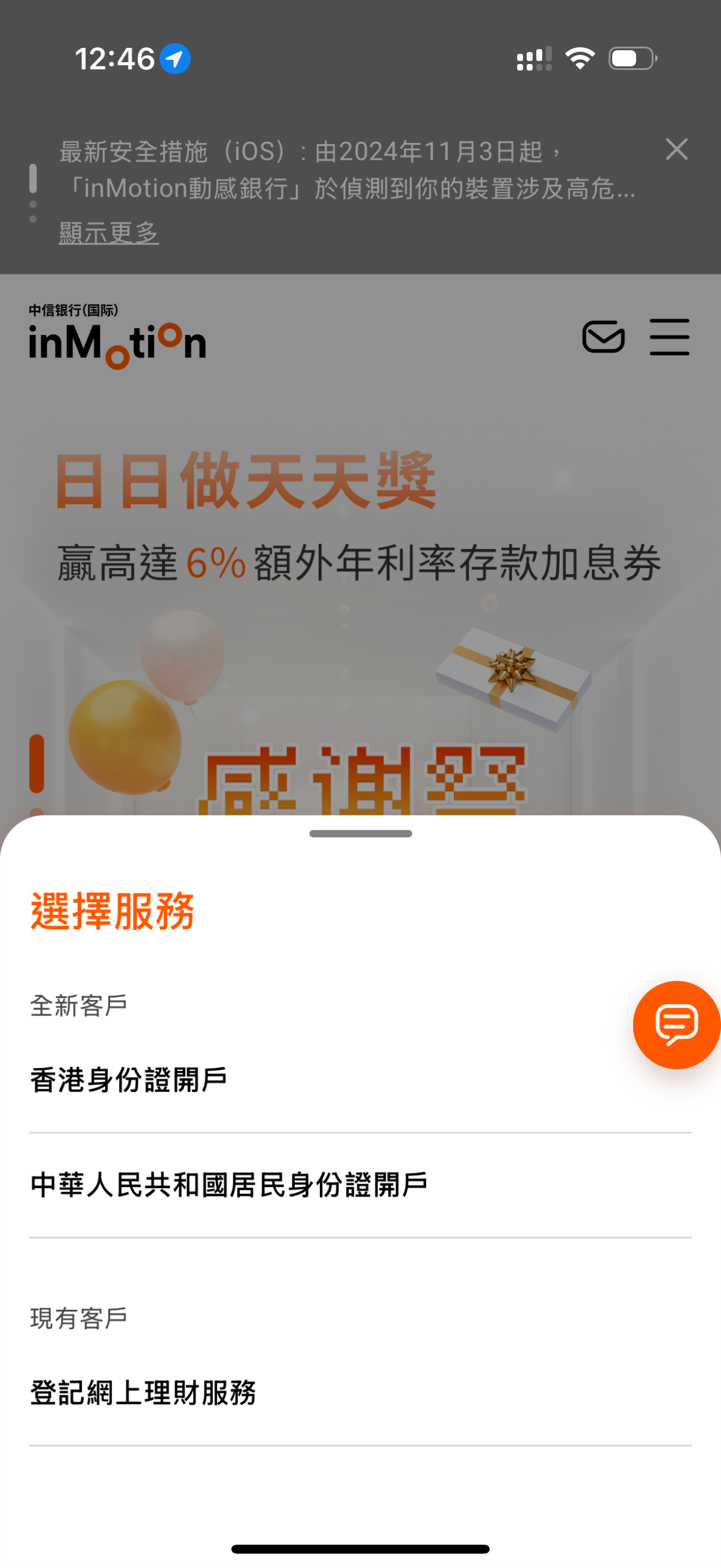721x1568 pixels.
Task: Open the inbox messages envelope icon
Action: point(604,338)
